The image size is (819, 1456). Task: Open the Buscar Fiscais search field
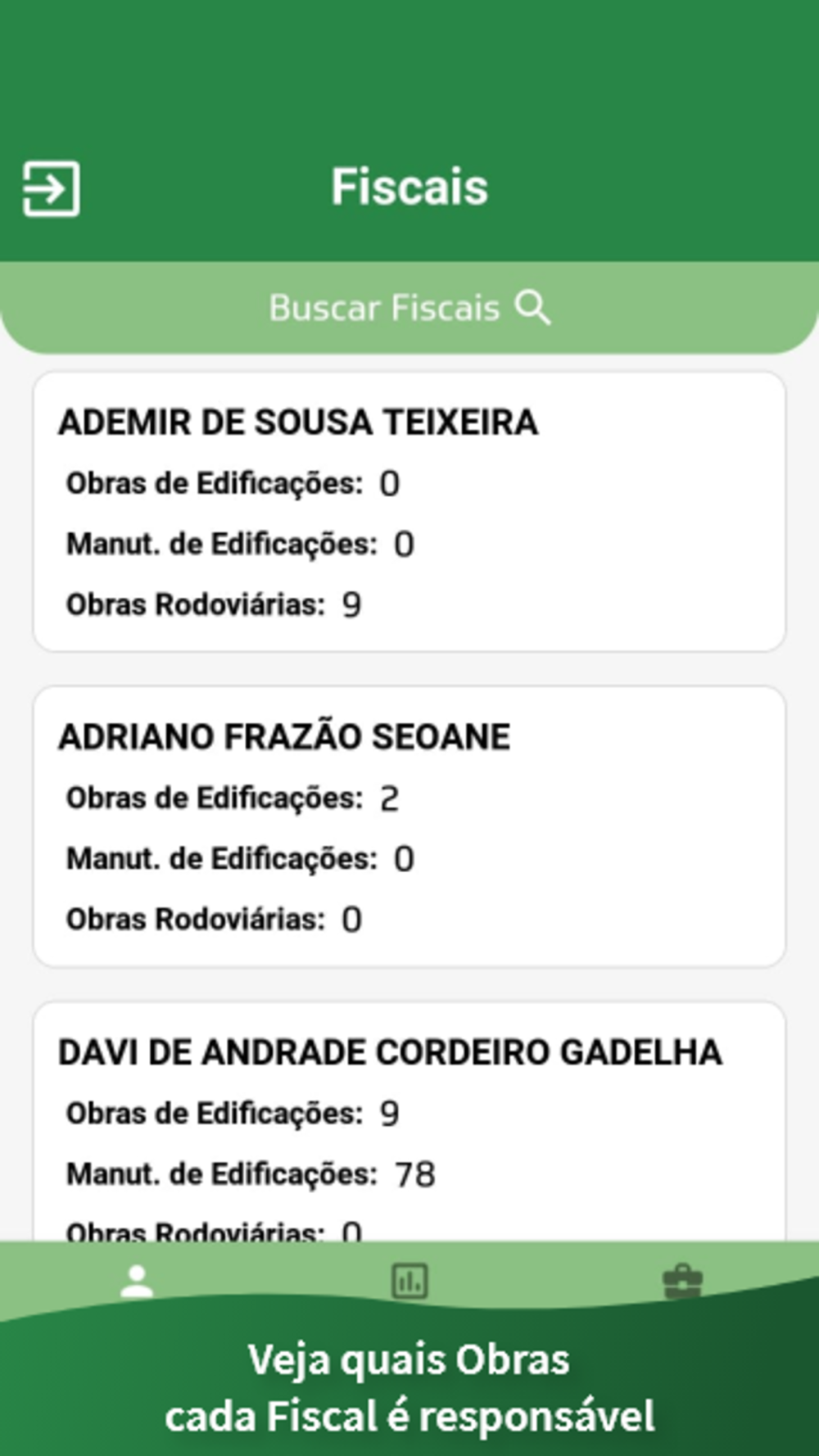coord(409,308)
